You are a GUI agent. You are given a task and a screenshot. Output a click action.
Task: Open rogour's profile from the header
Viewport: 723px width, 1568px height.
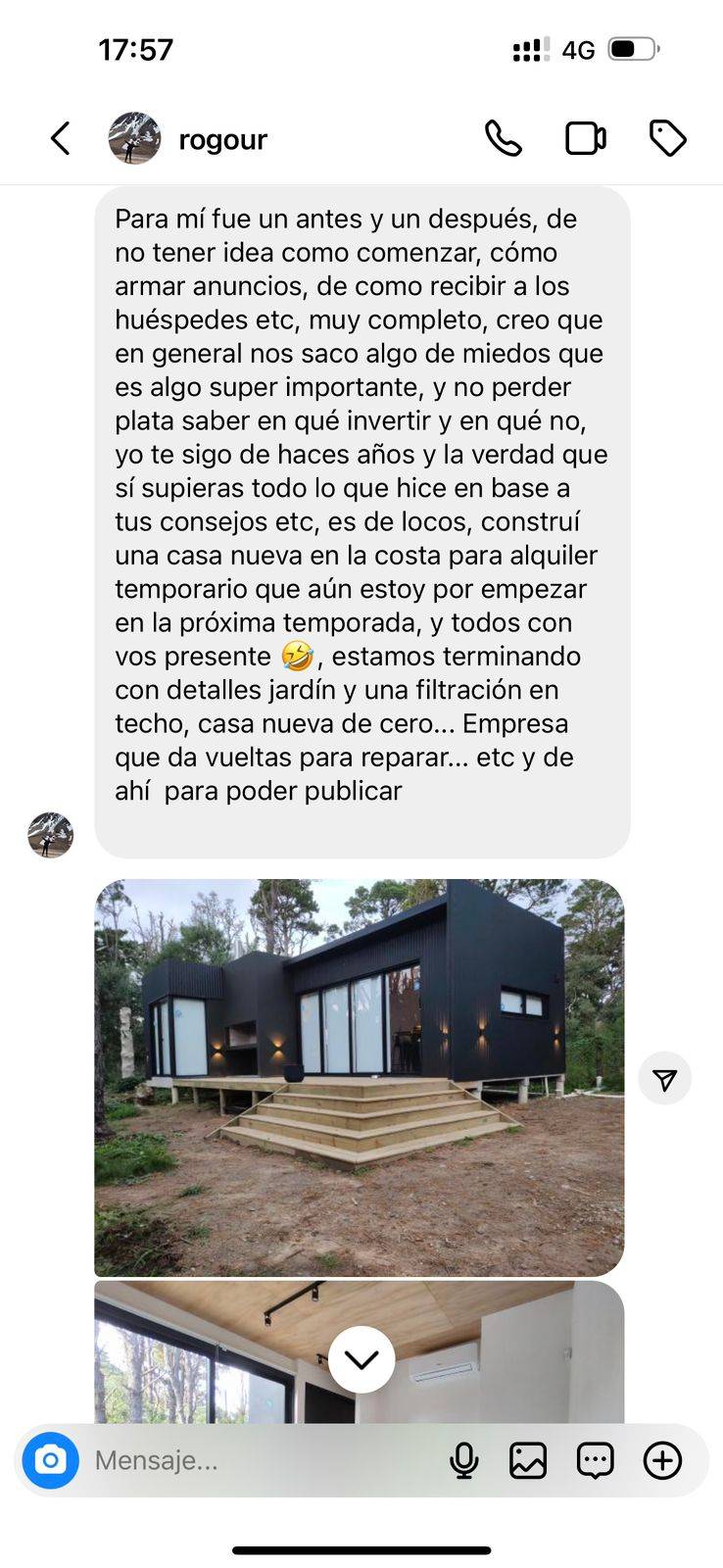point(221,139)
